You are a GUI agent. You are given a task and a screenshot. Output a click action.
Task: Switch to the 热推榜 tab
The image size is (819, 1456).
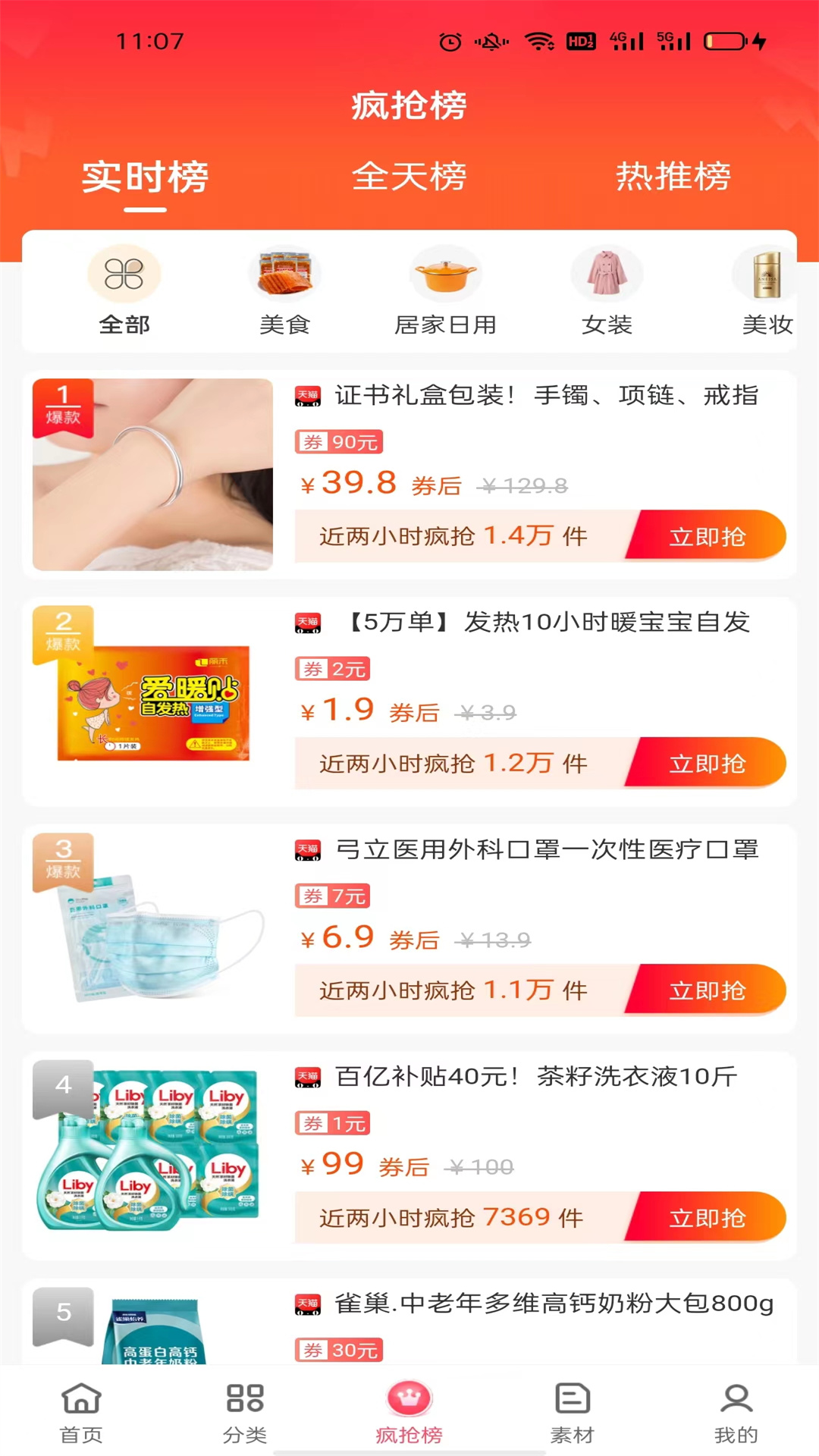click(x=673, y=177)
